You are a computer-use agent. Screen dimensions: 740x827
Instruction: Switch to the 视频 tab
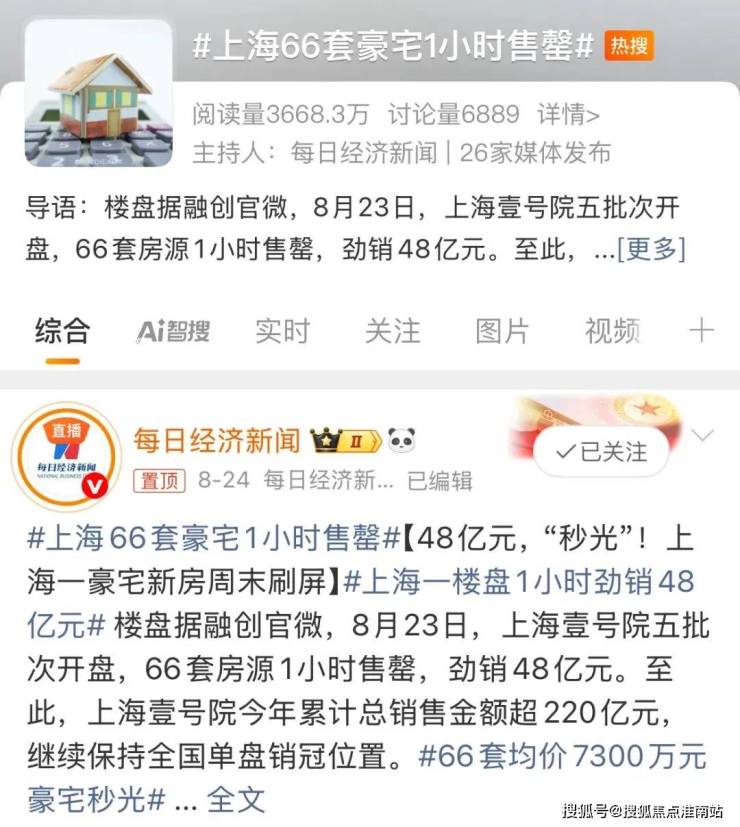[x=612, y=331]
